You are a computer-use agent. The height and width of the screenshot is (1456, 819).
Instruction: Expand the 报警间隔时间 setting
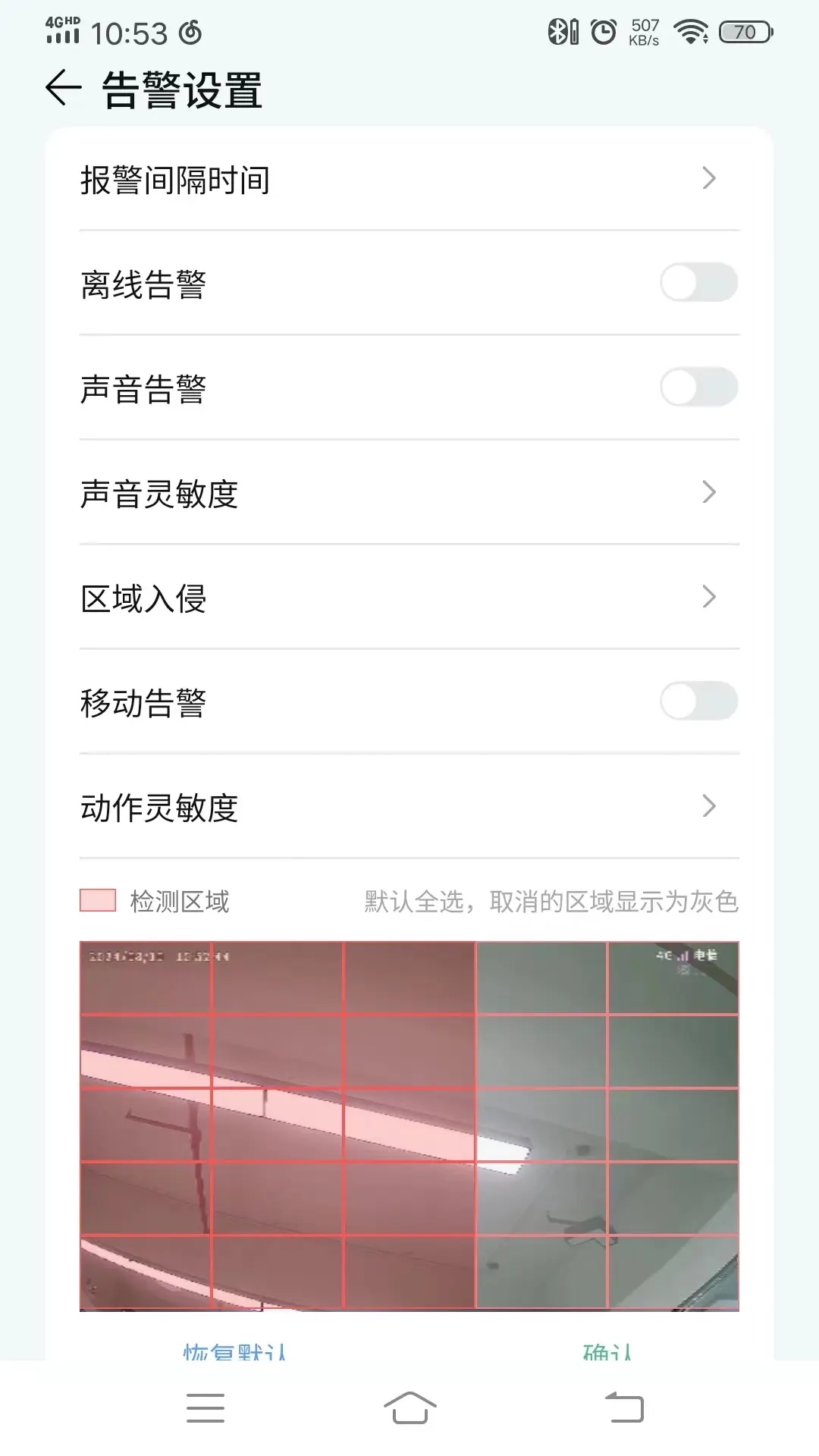(x=409, y=180)
